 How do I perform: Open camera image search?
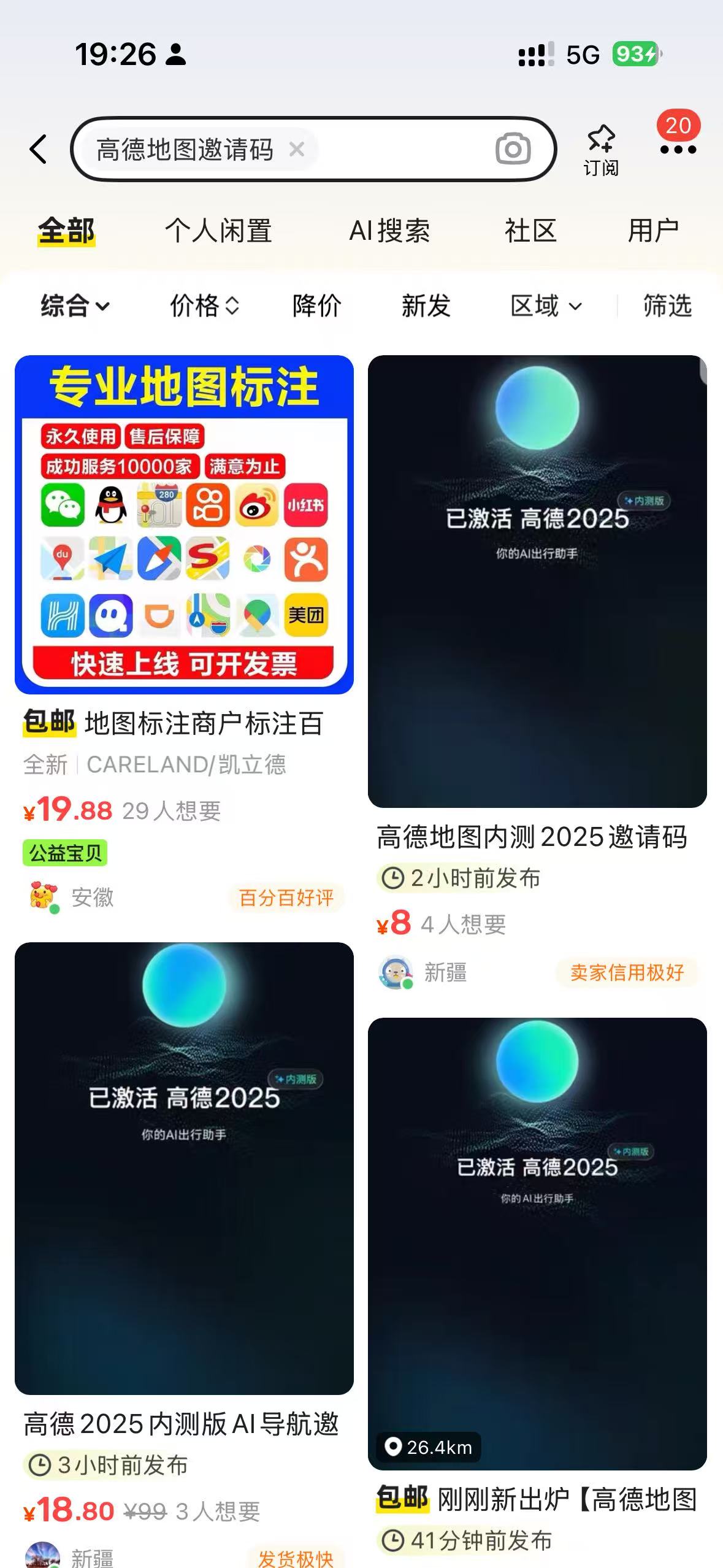pyautogui.click(x=513, y=149)
